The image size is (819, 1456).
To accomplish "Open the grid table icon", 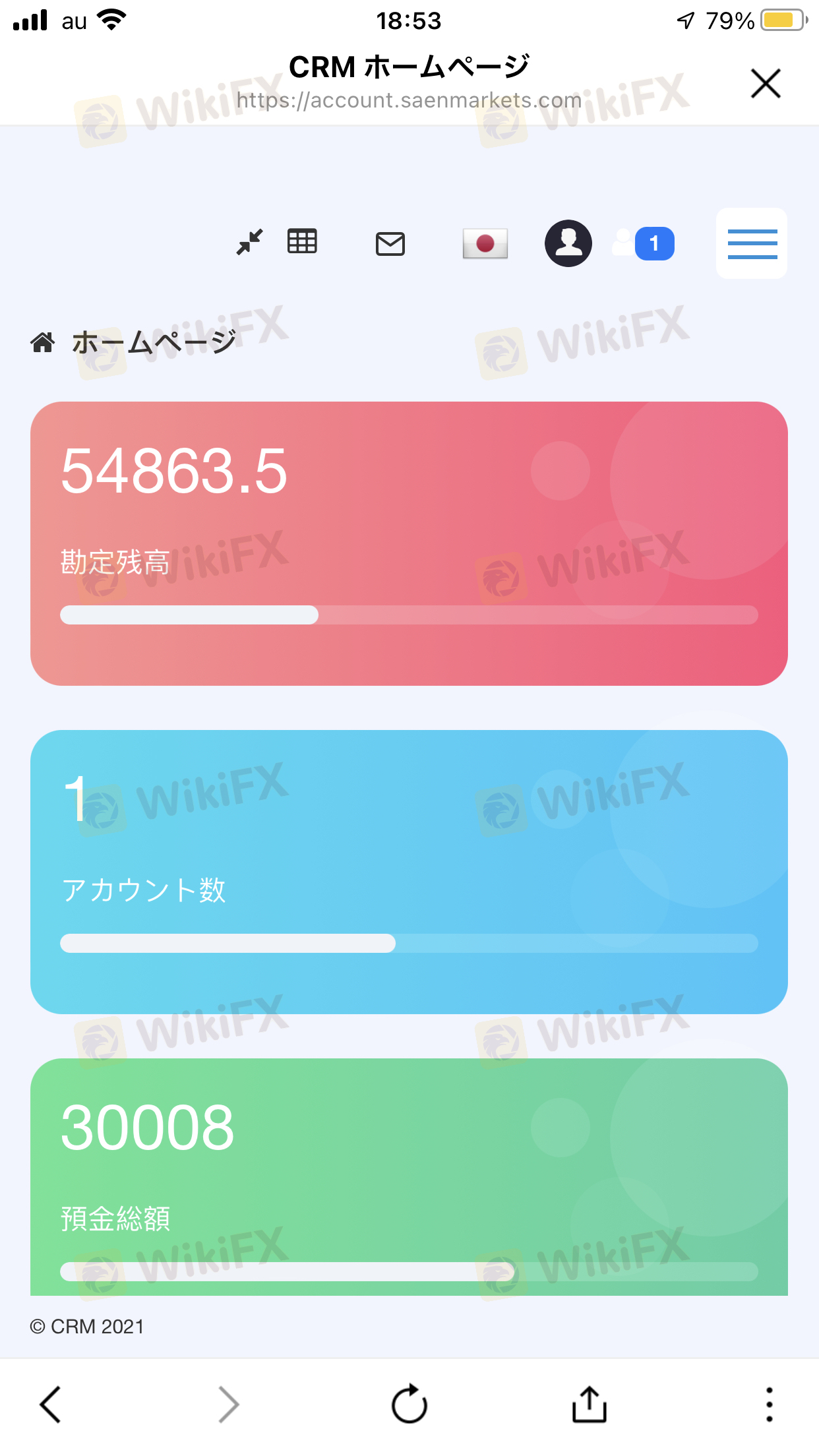I will [x=302, y=241].
